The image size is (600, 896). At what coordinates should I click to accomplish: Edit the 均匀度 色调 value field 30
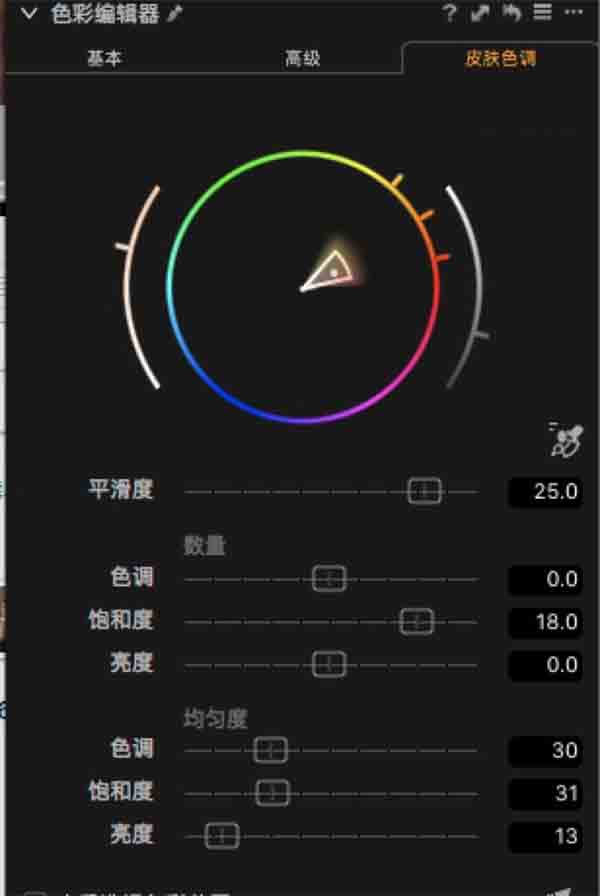(x=545, y=750)
